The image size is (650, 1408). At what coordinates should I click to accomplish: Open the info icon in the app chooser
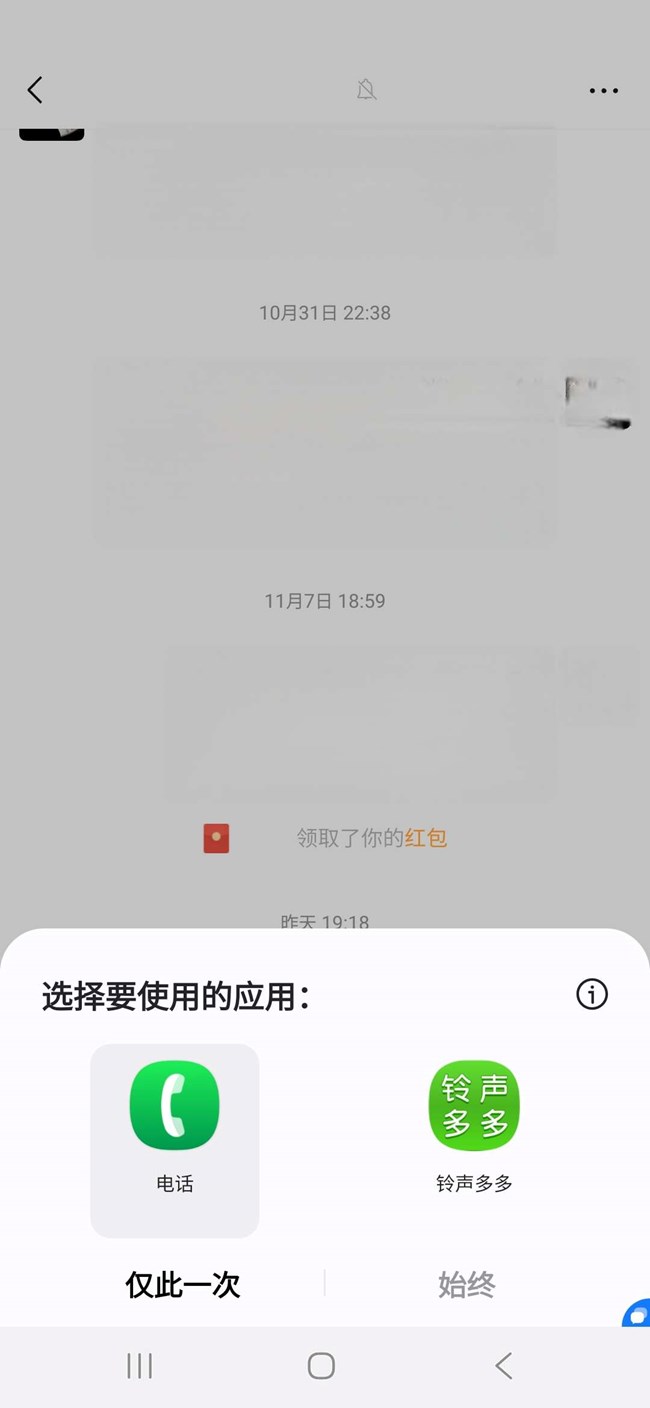[x=592, y=994]
